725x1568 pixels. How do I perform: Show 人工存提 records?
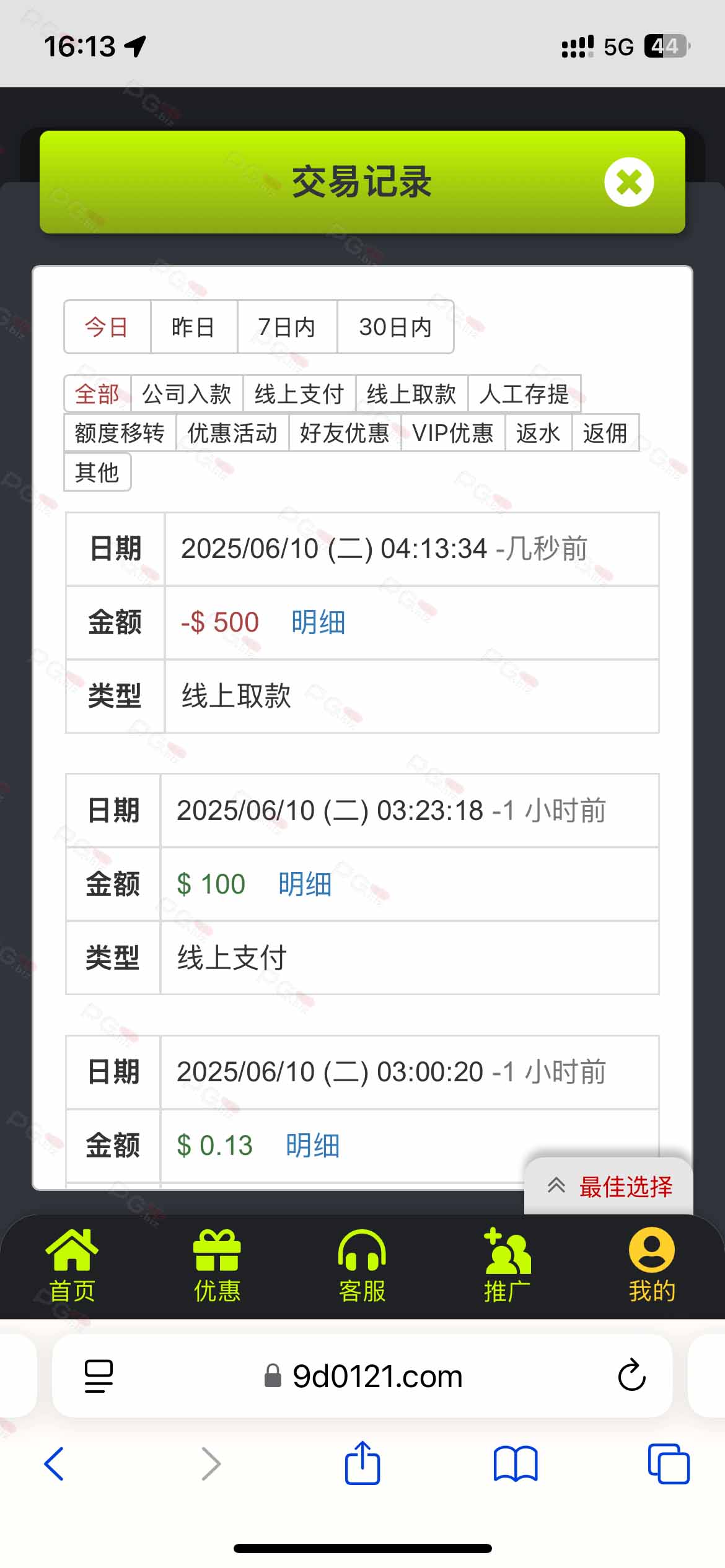tap(524, 394)
